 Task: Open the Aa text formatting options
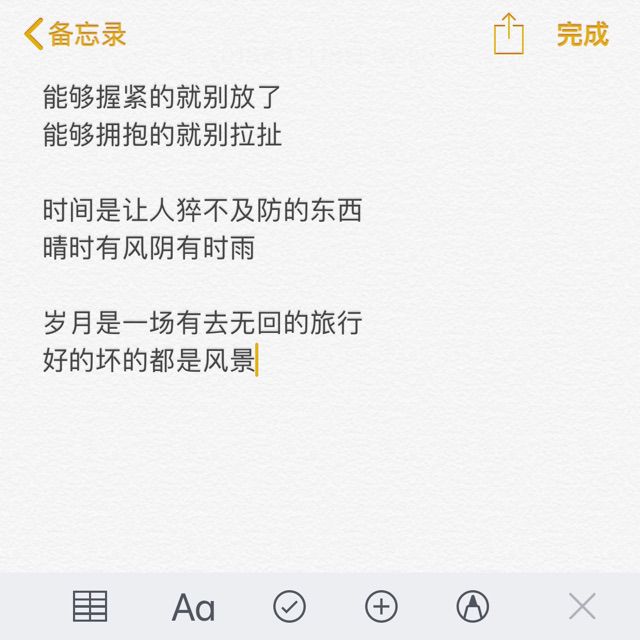[x=193, y=606]
